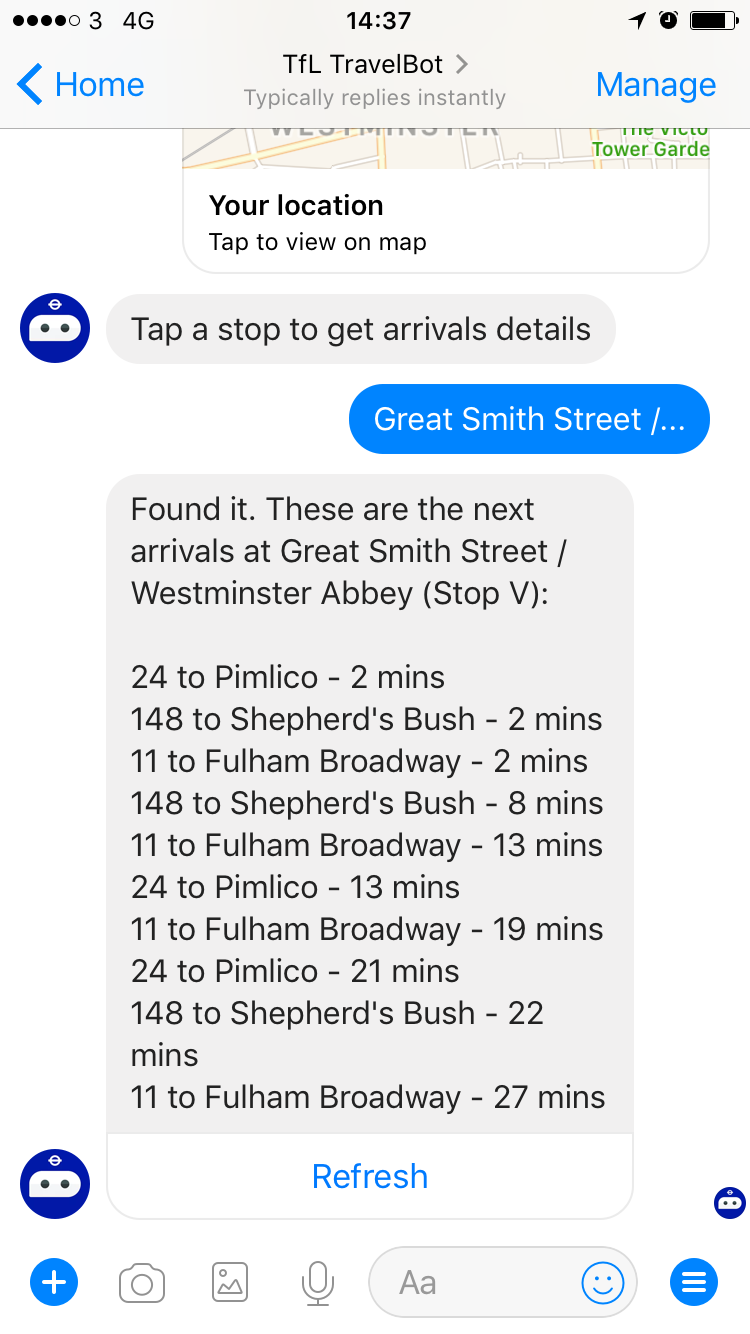Tap the TfL TravelBot avatar icon

click(55, 327)
